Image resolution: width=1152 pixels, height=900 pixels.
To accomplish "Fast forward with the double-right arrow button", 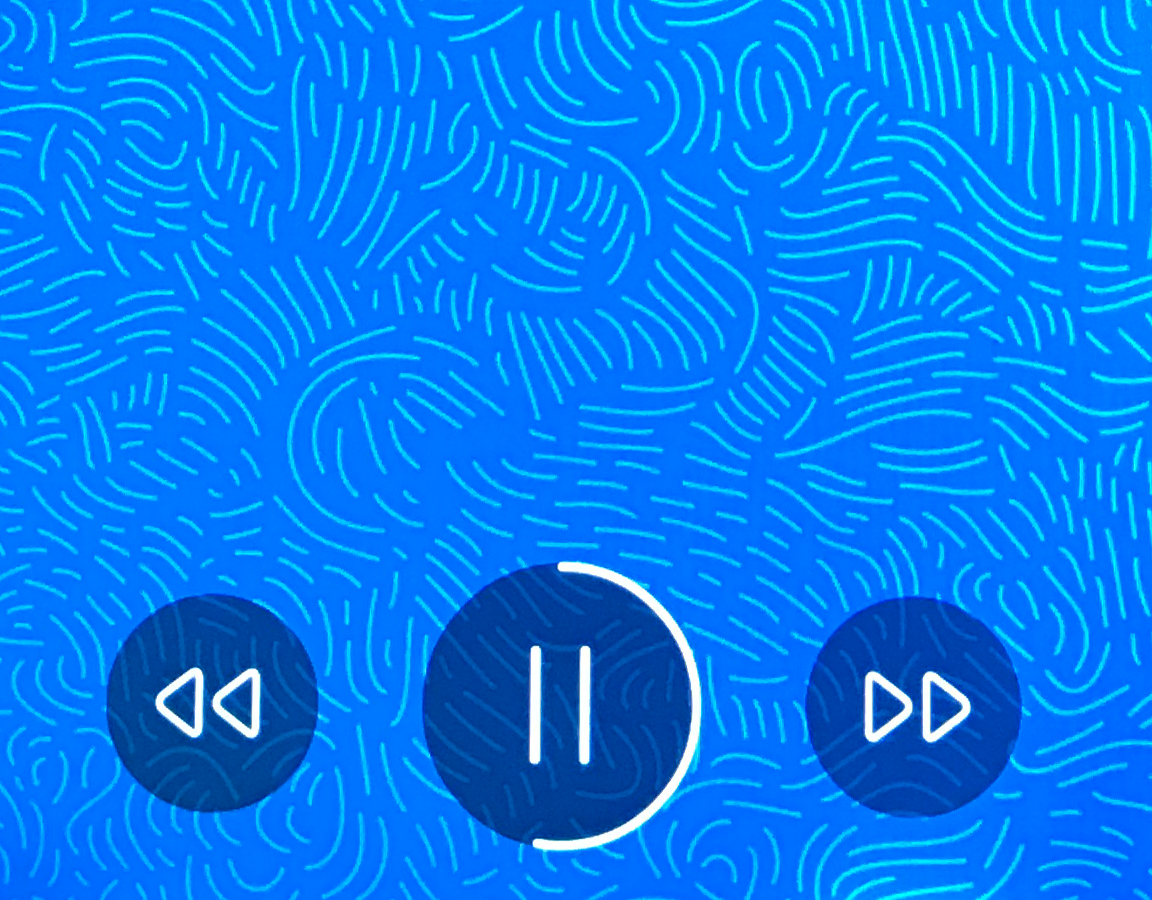I will pyautogui.click(x=914, y=707).
